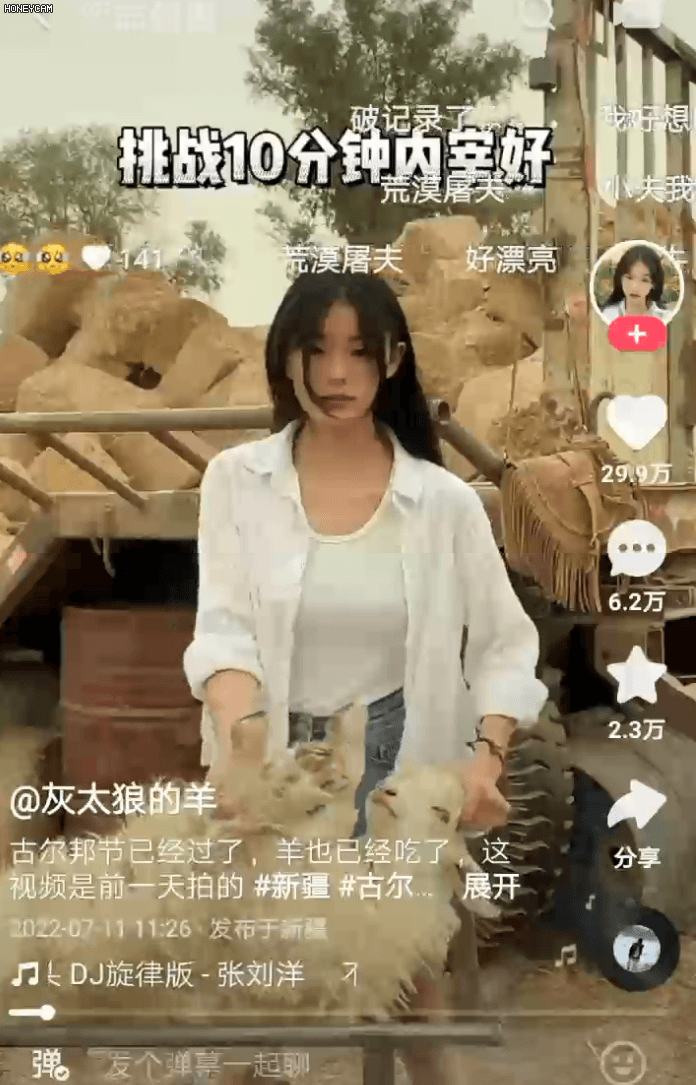Screen dimensions: 696x1085
Task: Open the spinning music disc
Action: (637, 948)
